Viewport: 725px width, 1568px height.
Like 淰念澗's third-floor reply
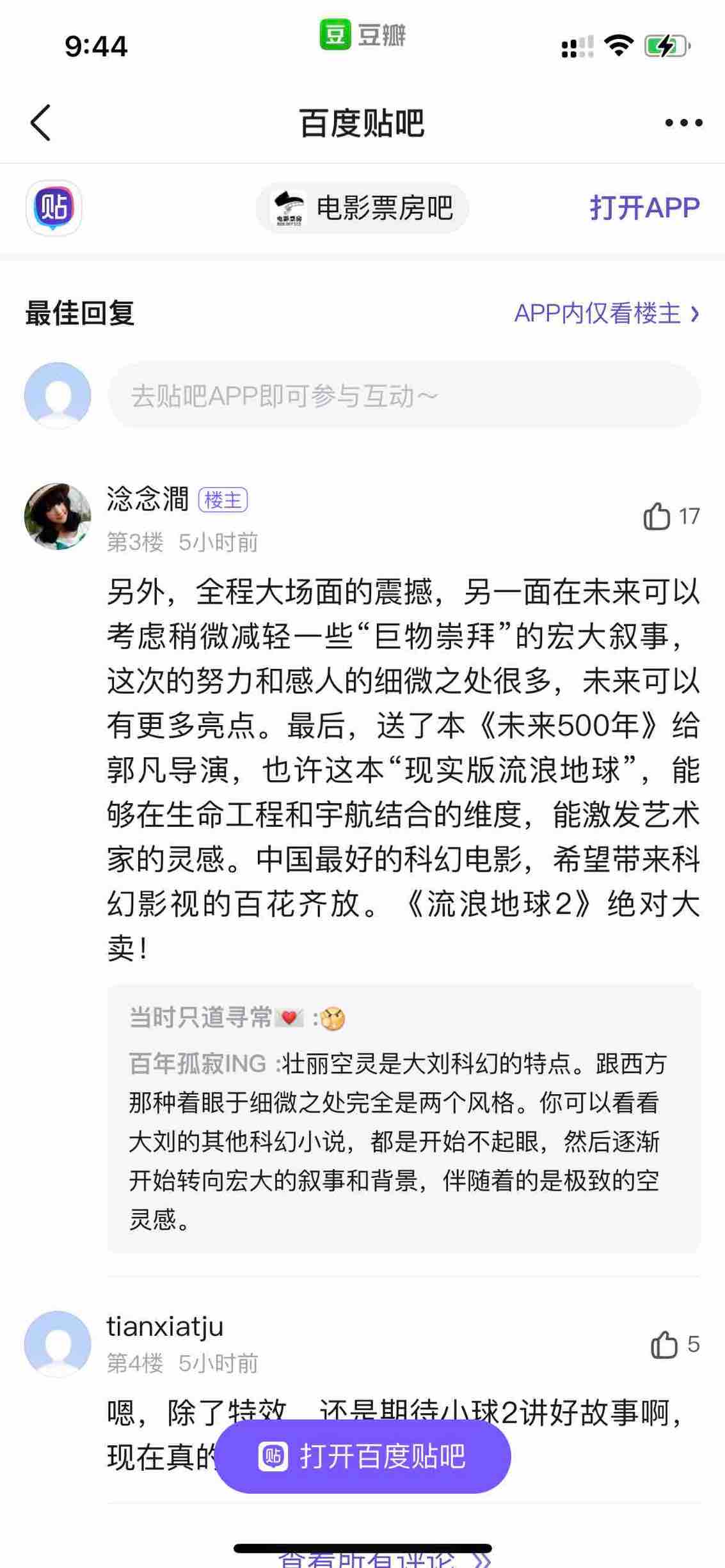point(657,516)
